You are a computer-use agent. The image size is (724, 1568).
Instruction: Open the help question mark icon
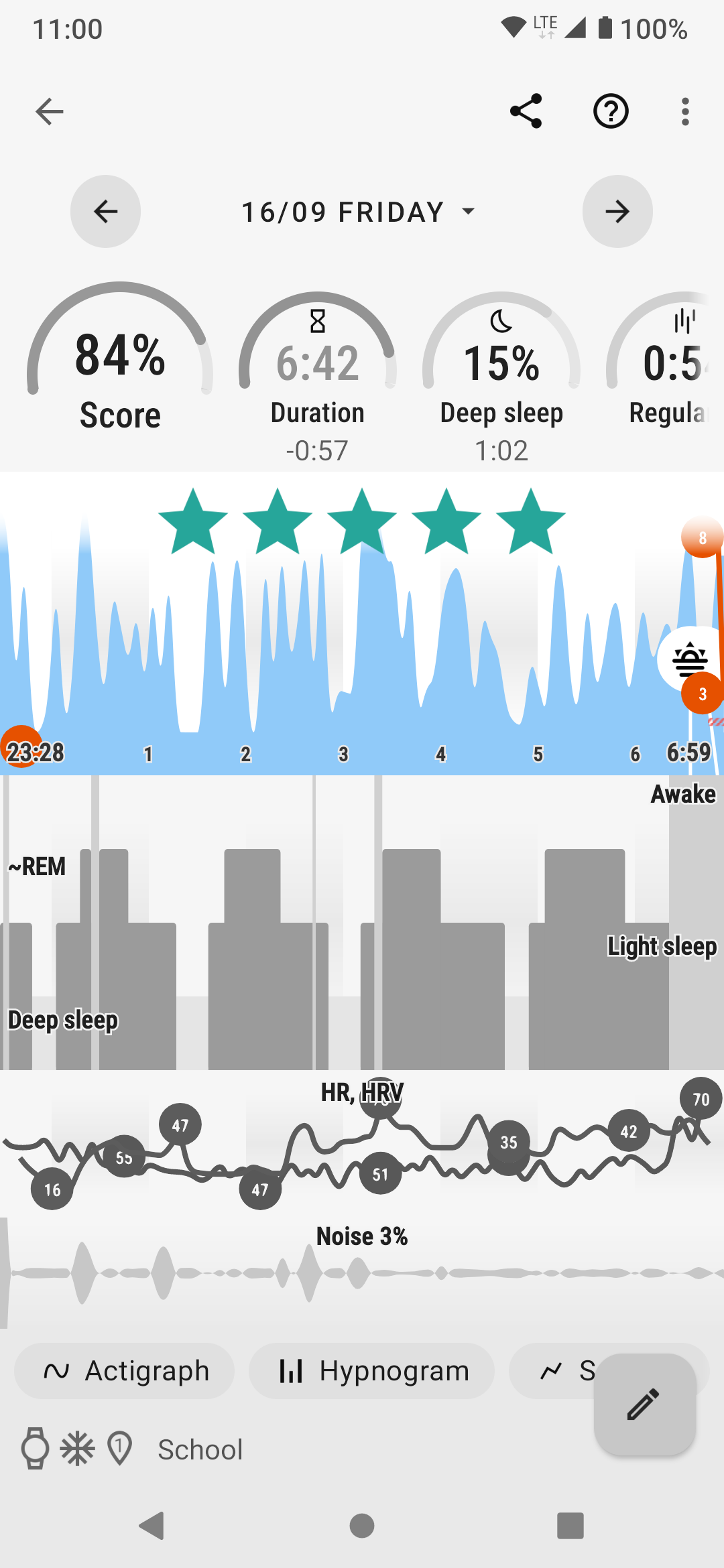(611, 111)
